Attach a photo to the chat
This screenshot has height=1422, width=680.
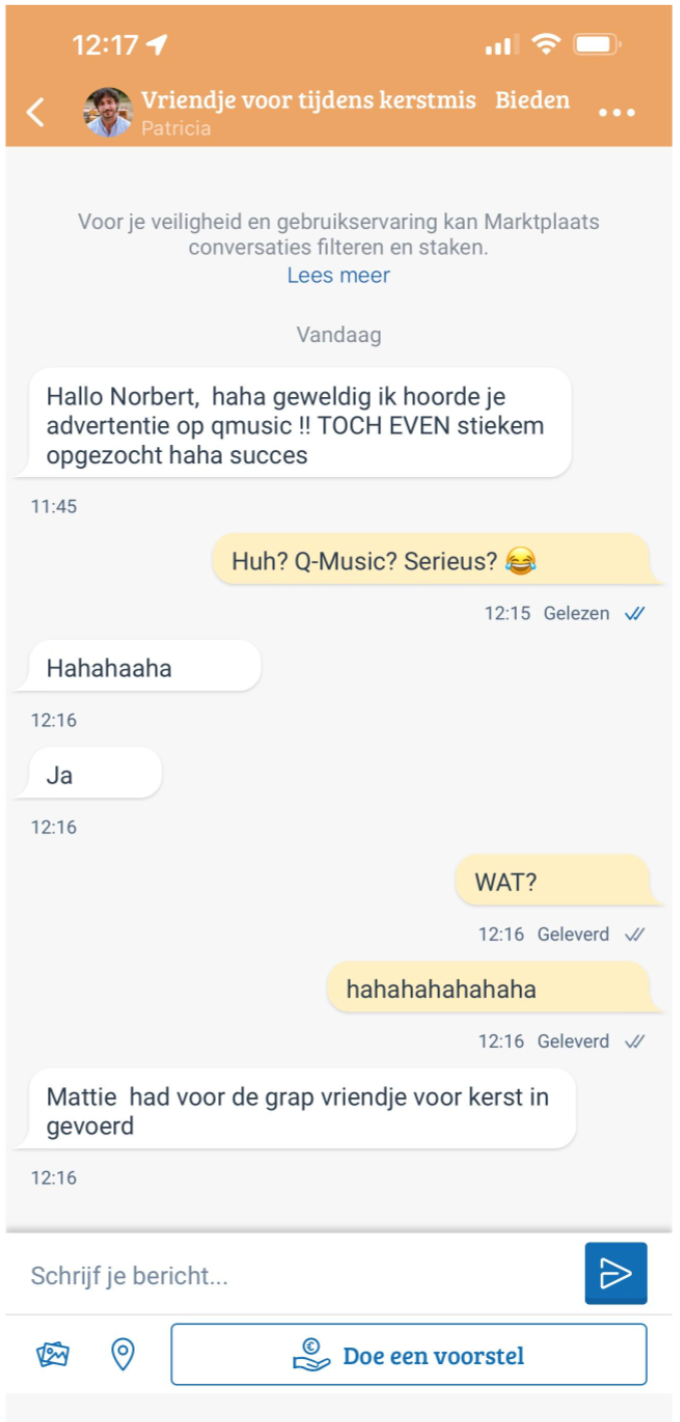coord(53,1355)
